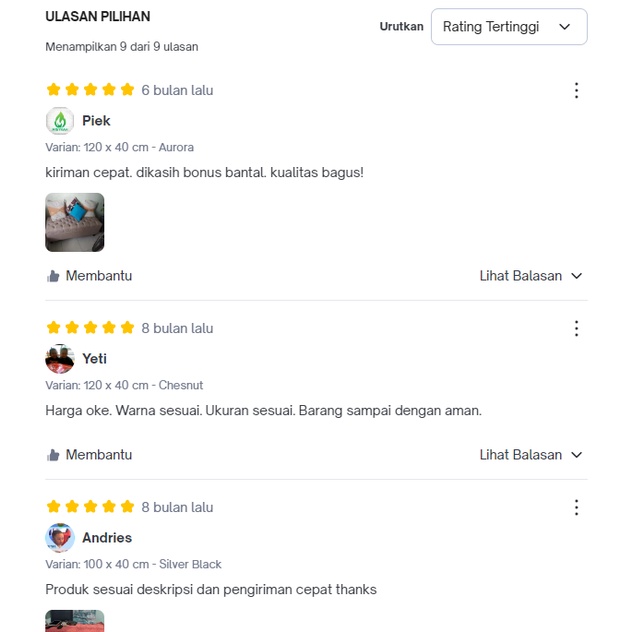The image size is (632, 632).
Task: Open overflow menu on Andries's review
Action: [576, 508]
